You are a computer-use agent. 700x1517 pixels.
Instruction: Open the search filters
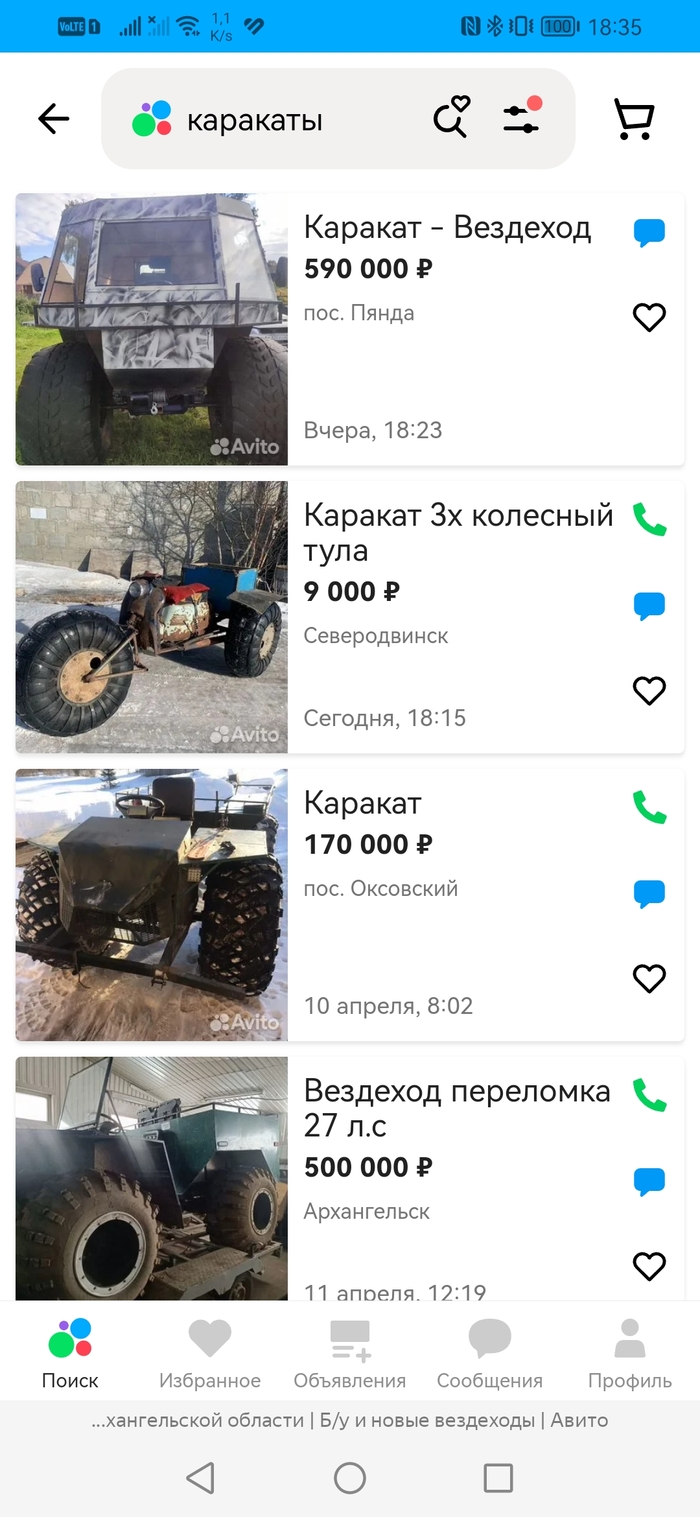point(522,118)
